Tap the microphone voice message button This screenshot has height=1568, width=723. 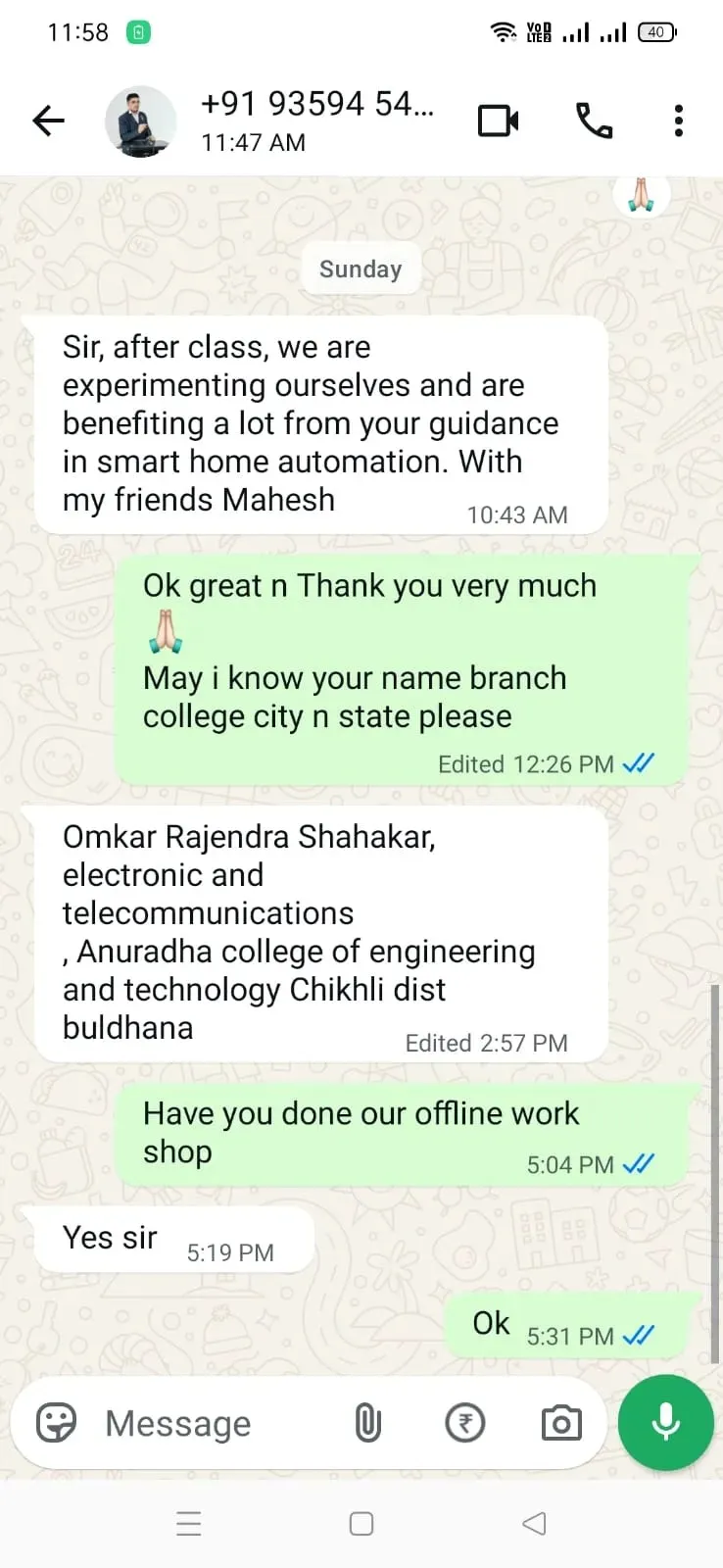666,1423
